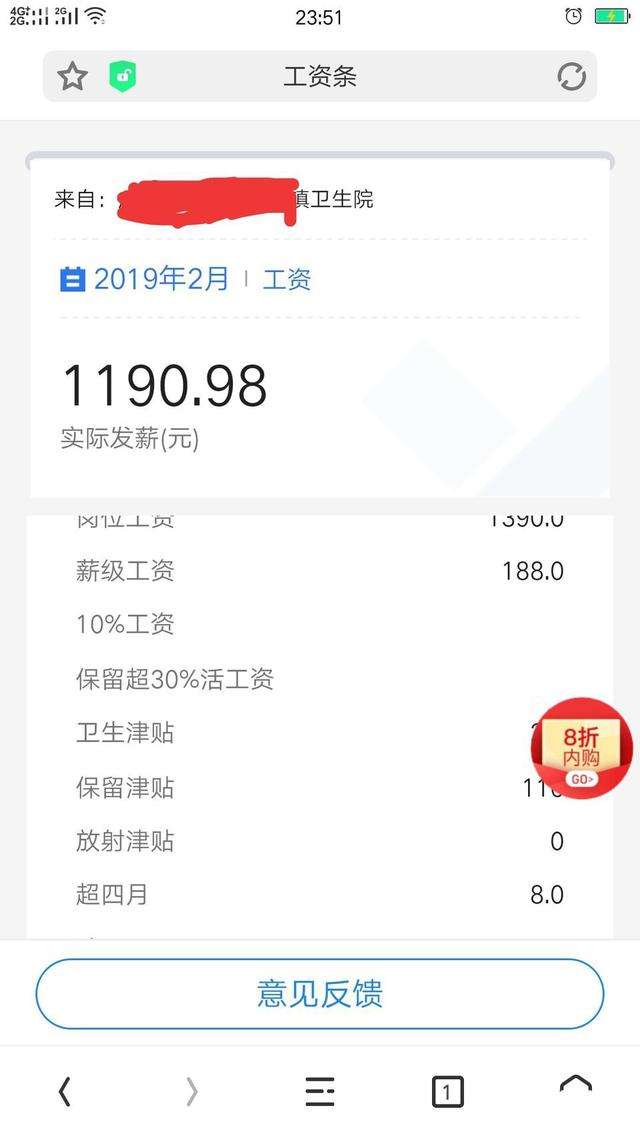Tap the 工资条 address bar
Viewport: 640px width, 1138px height.
320,76
